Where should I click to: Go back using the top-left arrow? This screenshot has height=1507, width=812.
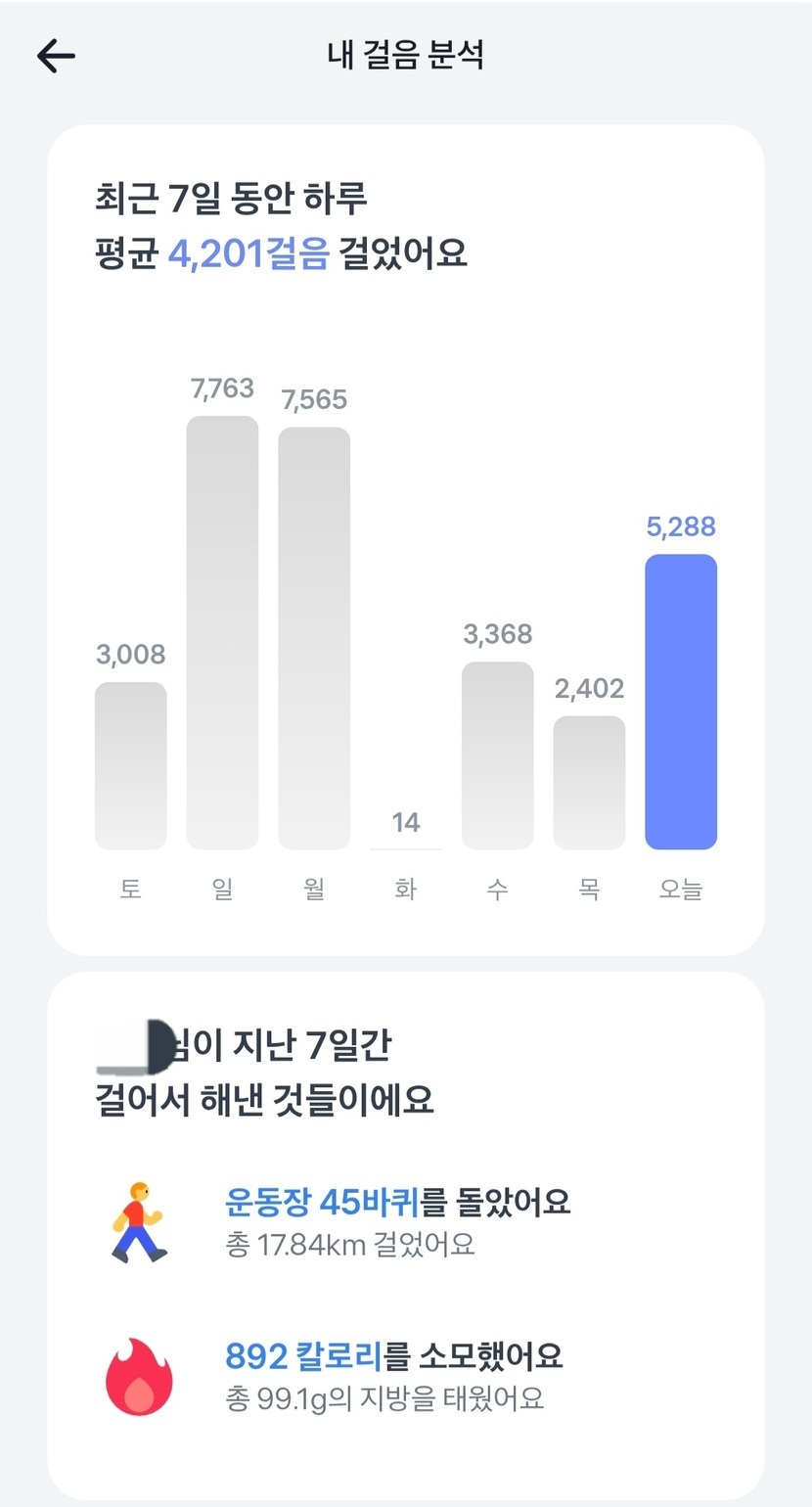coord(56,57)
